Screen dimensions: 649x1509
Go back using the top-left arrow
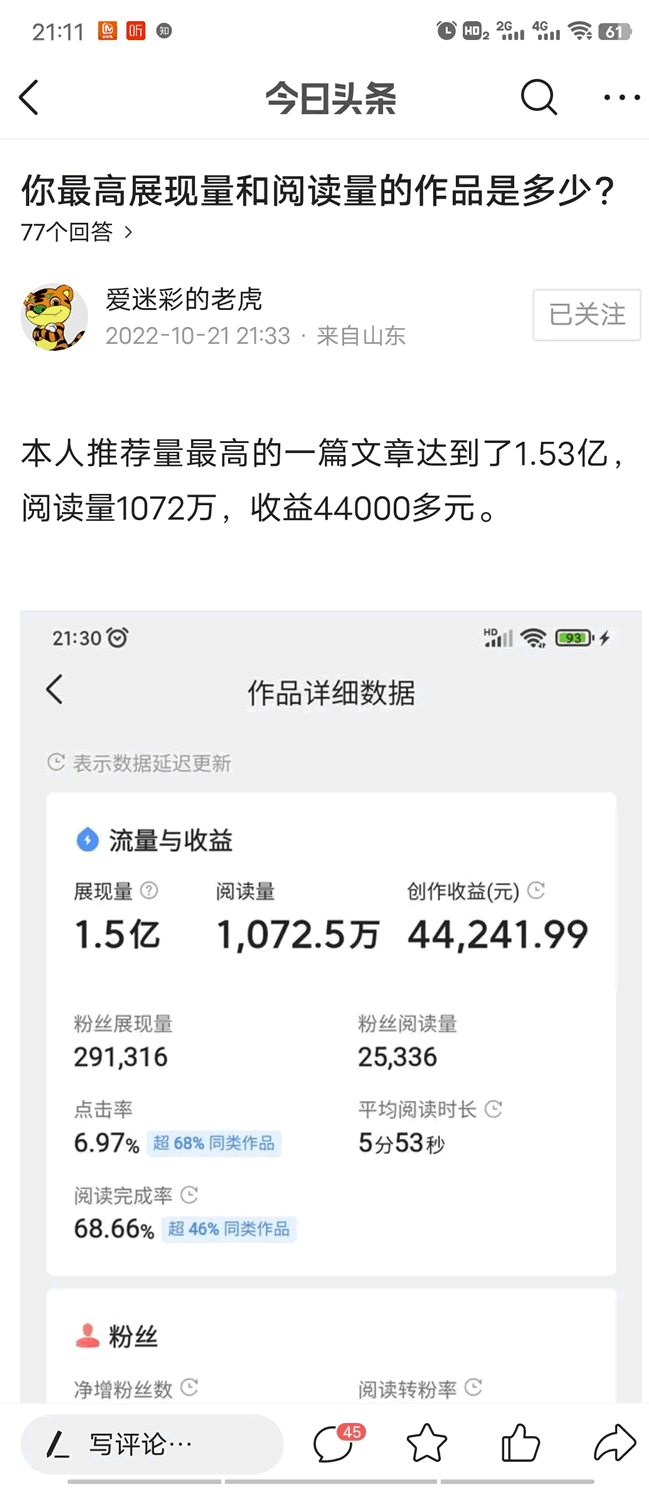(x=30, y=98)
